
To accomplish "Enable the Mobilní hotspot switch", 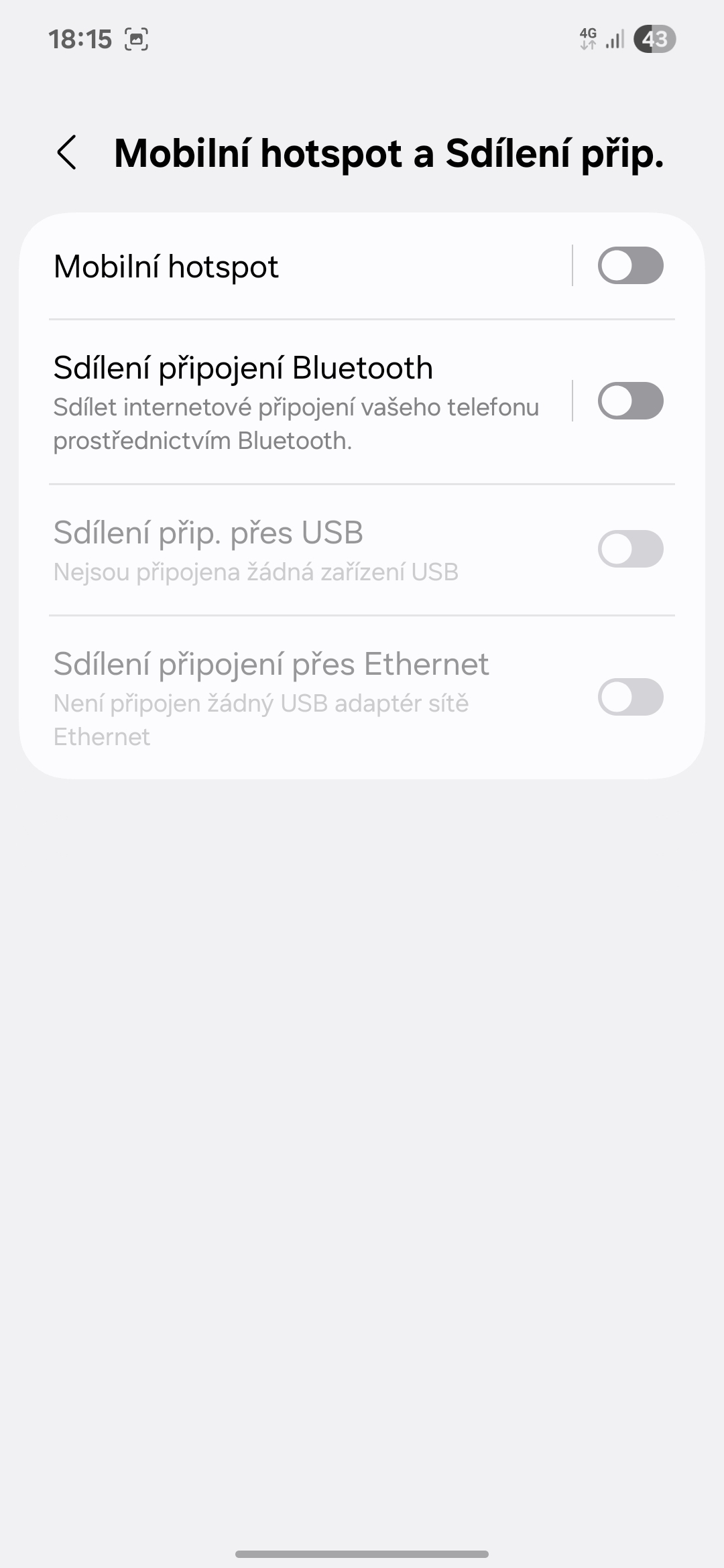I will [x=630, y=265].
